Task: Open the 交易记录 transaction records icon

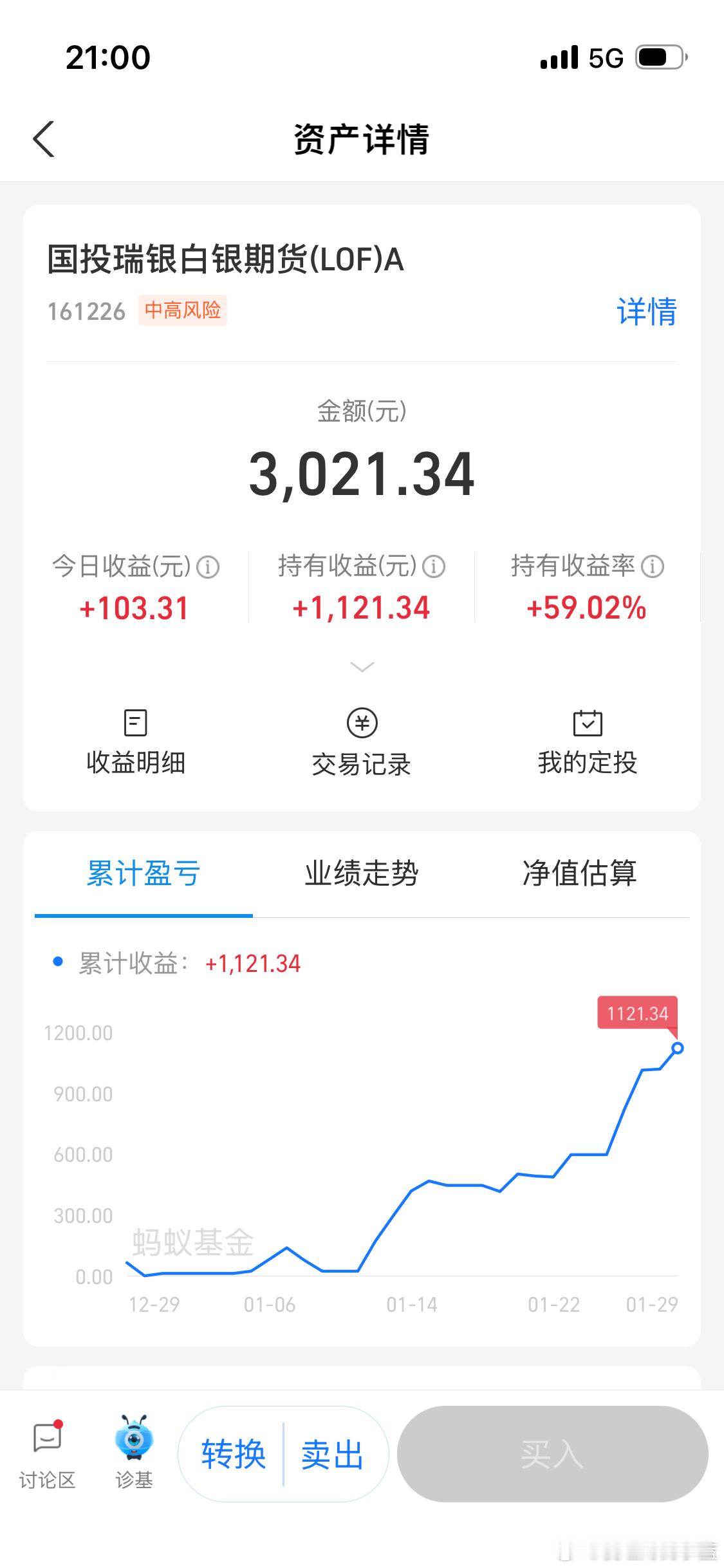Action: tap(362, 740)
